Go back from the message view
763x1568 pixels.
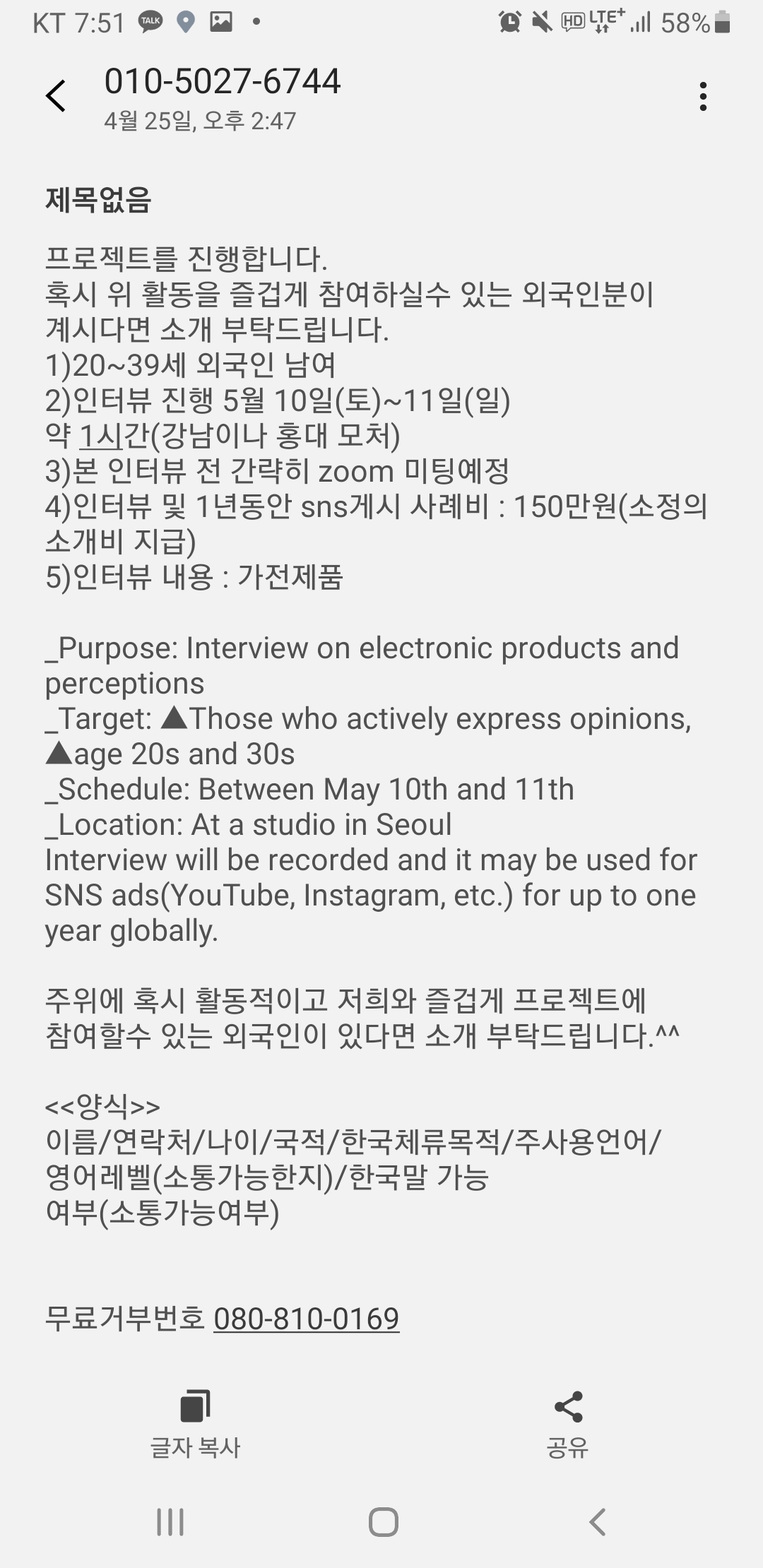click(56, 96)
